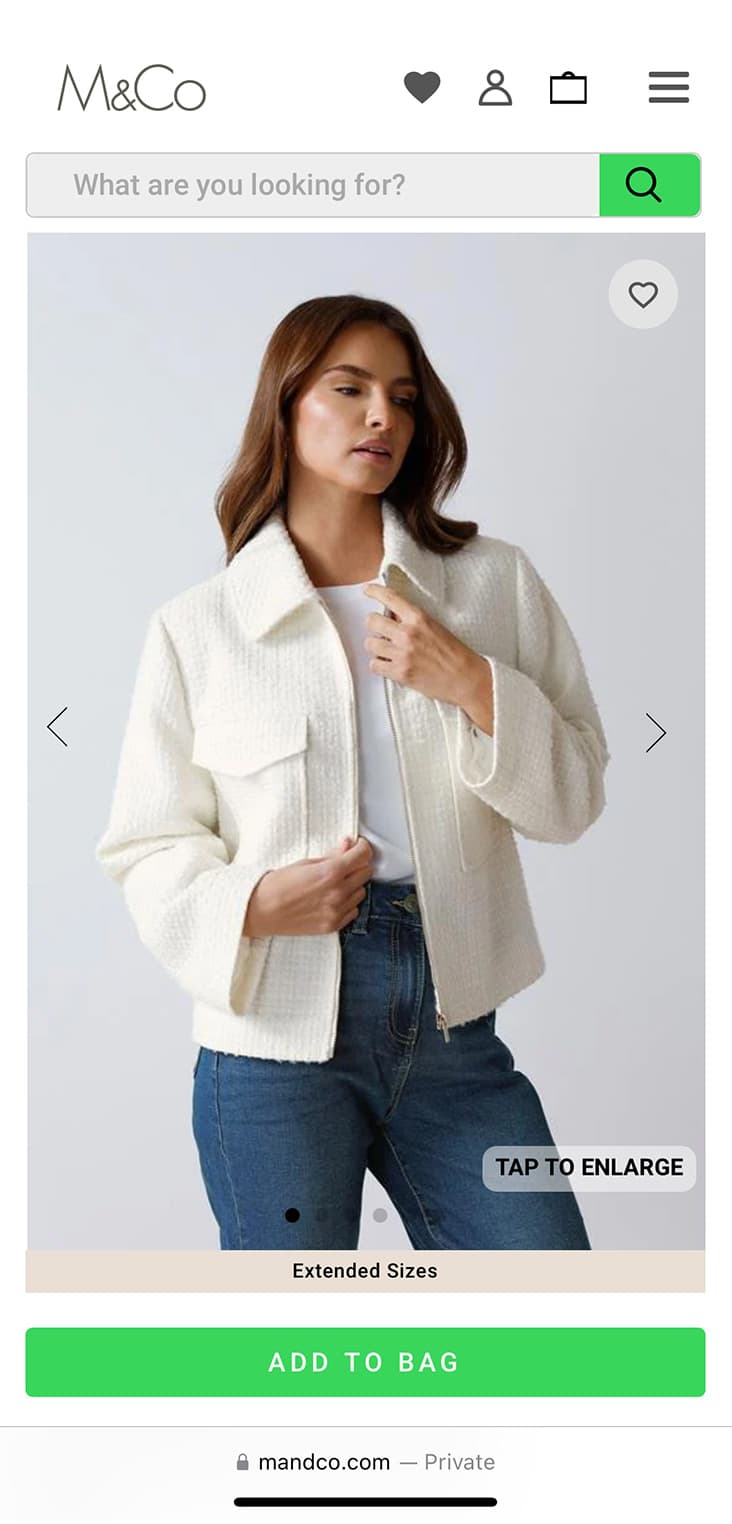
Task: Show the previous product image
Action: [x=58, y=727]
